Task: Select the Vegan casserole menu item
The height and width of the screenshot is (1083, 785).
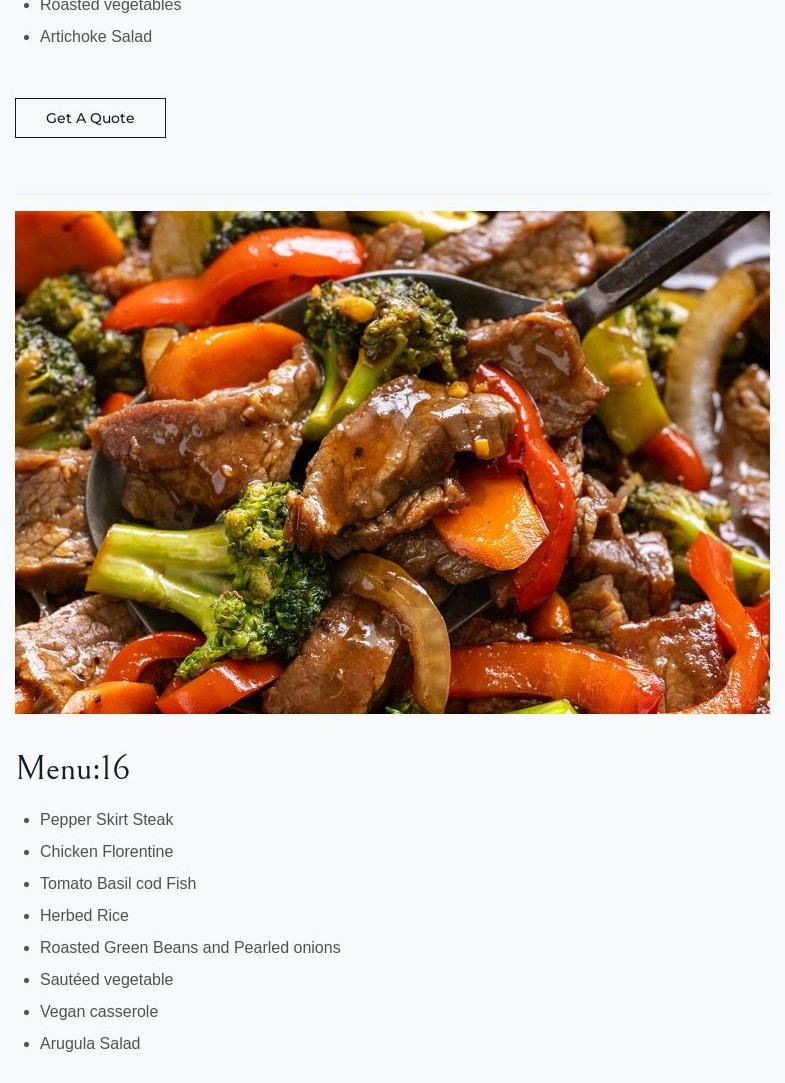Action: (x=99, y=1011)
